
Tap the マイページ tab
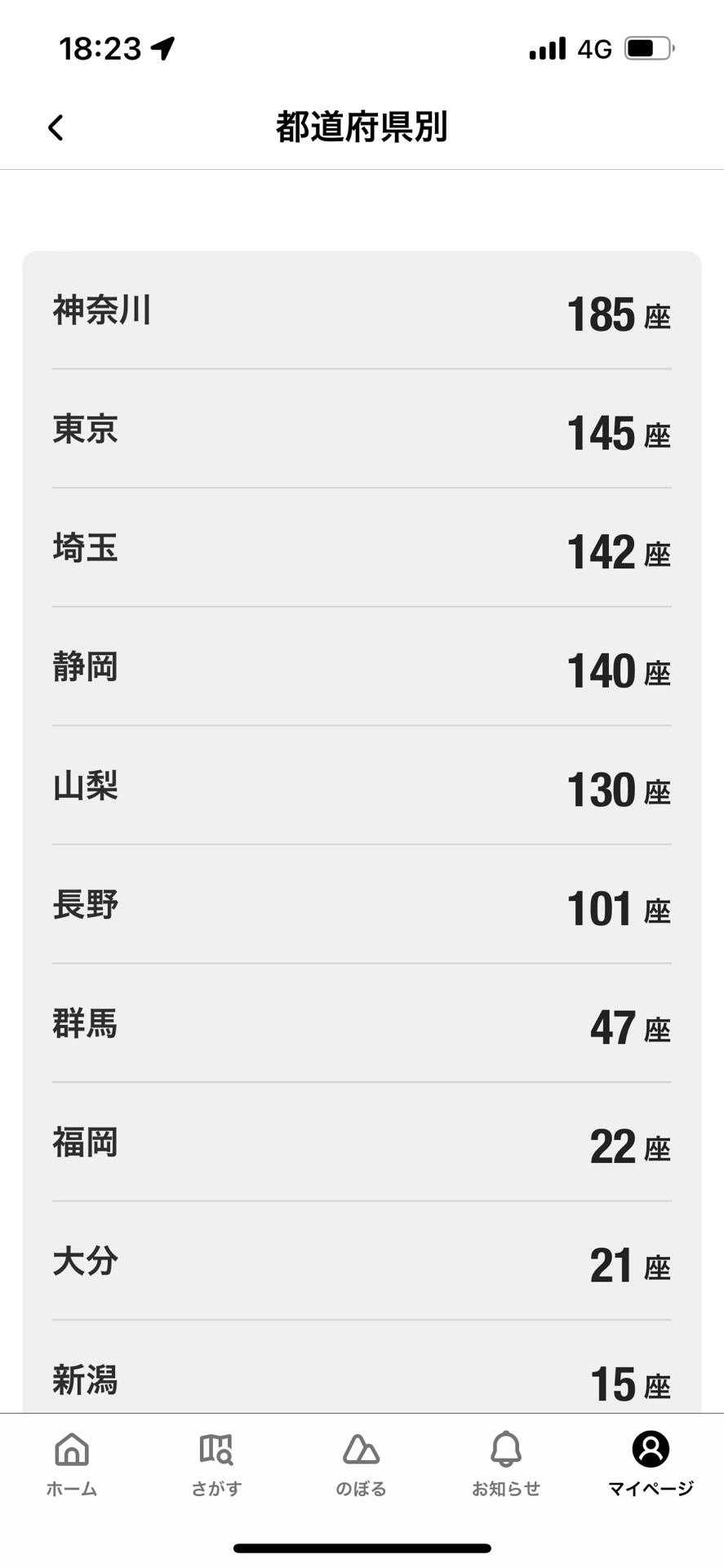pyautogui.click(x=651, y=1464)
